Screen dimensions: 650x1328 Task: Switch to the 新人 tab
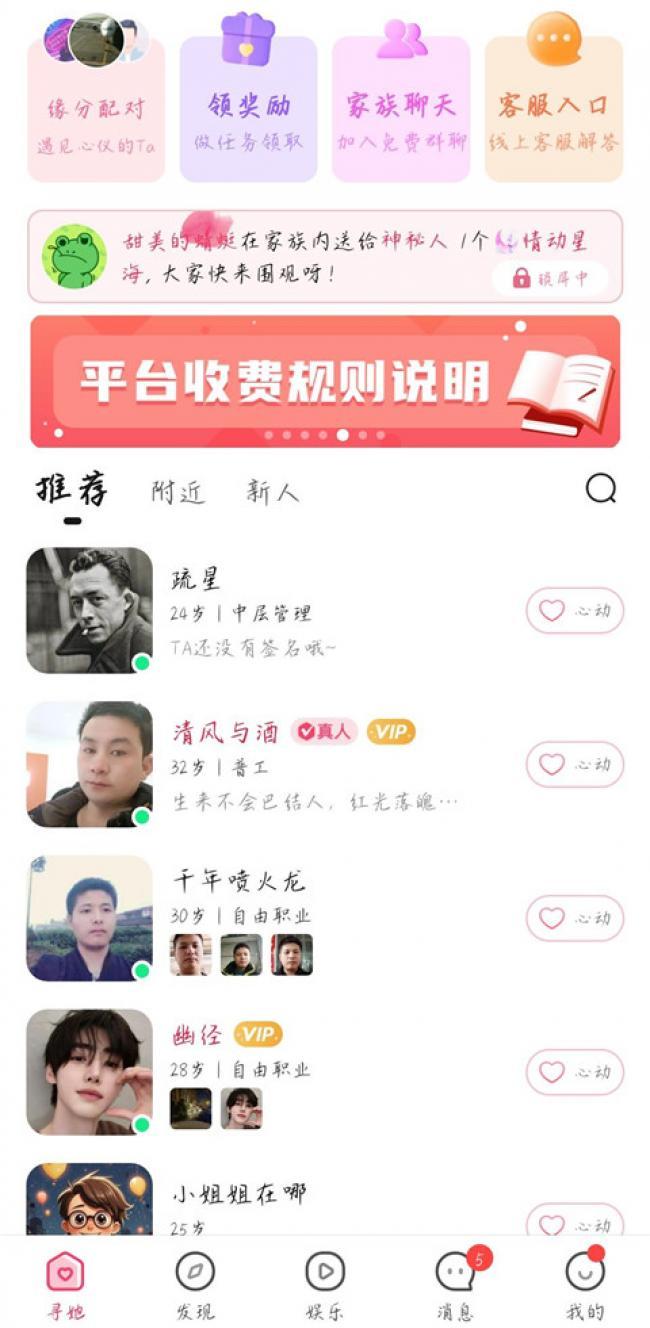pos(272,492)
